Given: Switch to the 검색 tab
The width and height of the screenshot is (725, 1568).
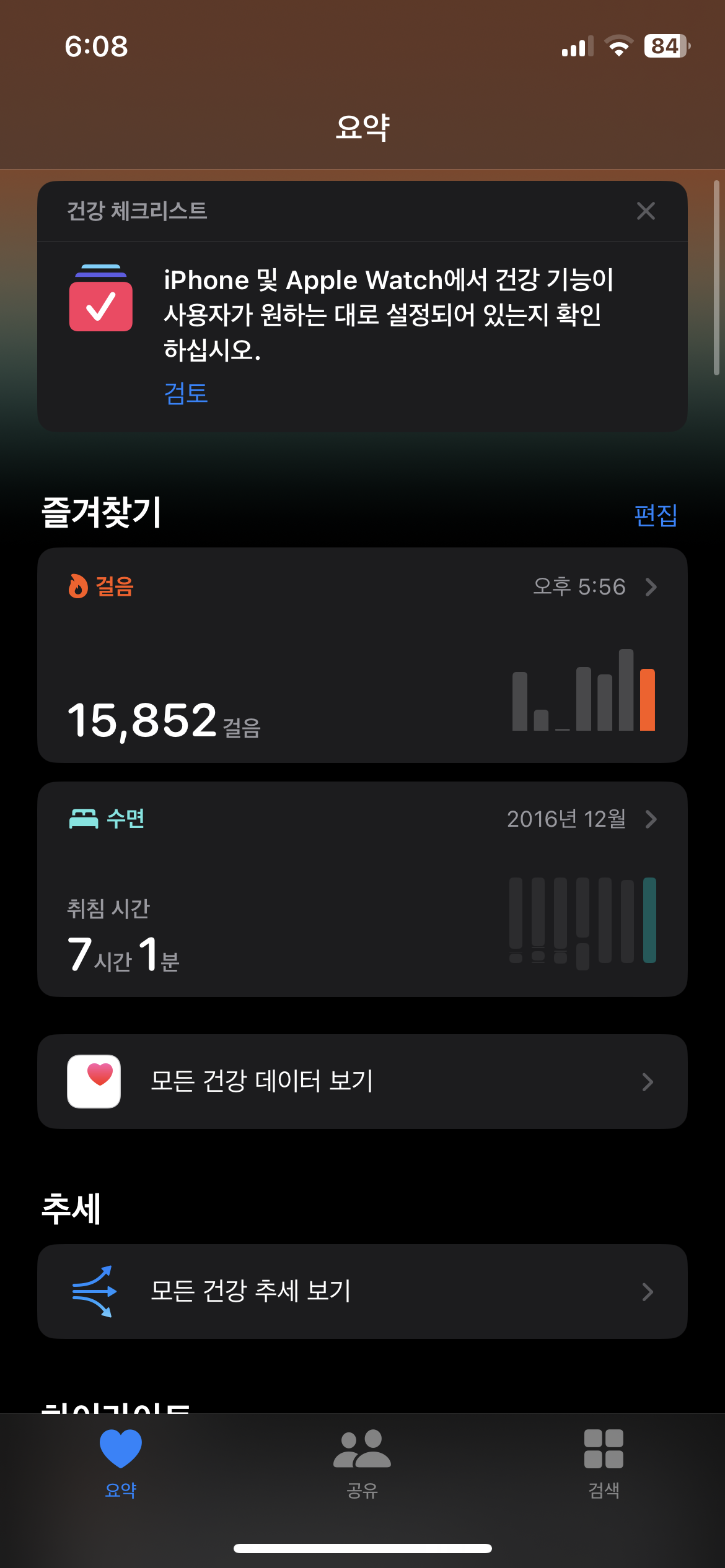Looking at the screenshot, I should [x=604, y=1463].
